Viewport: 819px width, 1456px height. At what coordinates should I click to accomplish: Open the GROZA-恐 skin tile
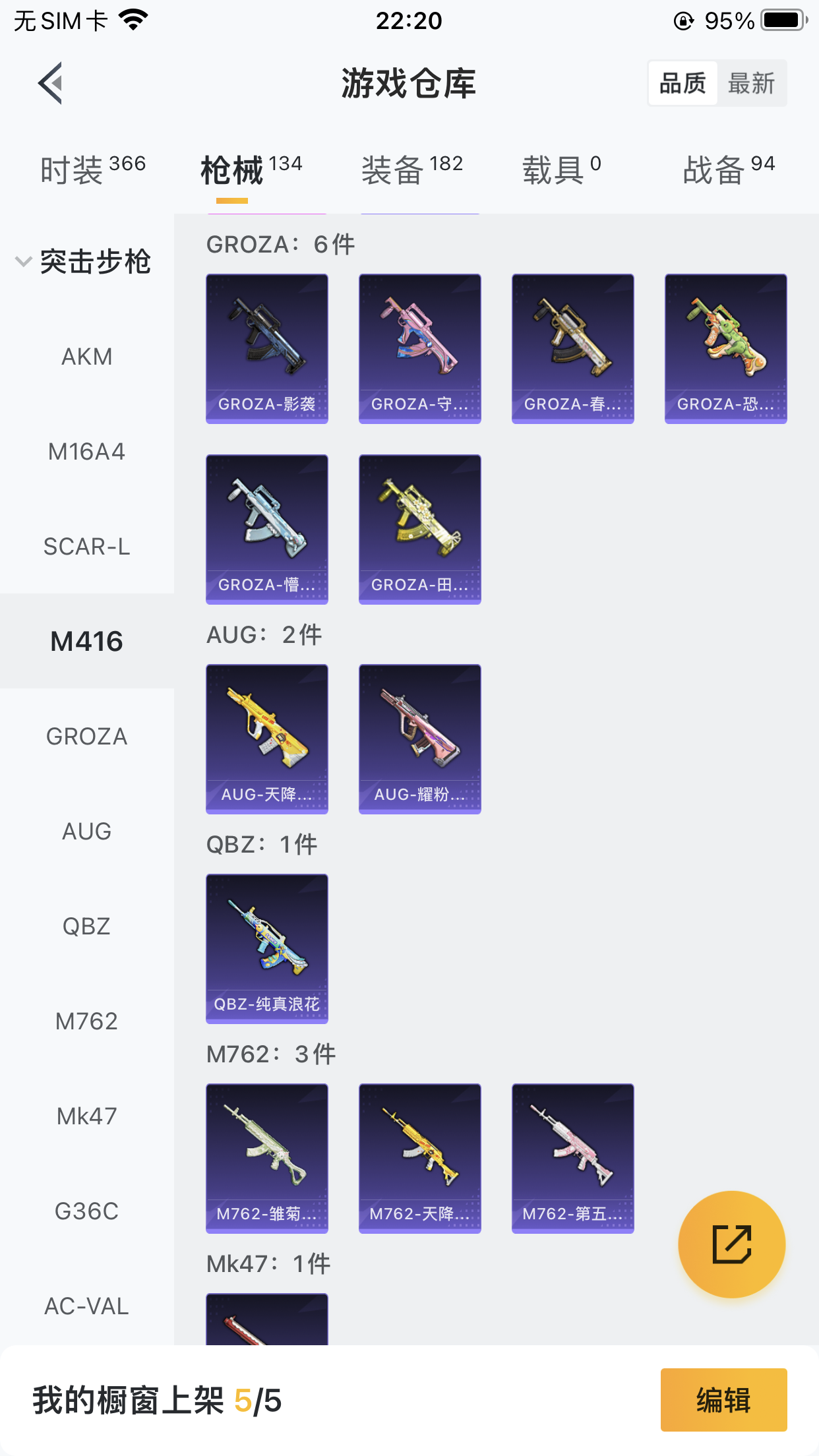(725, 348)
